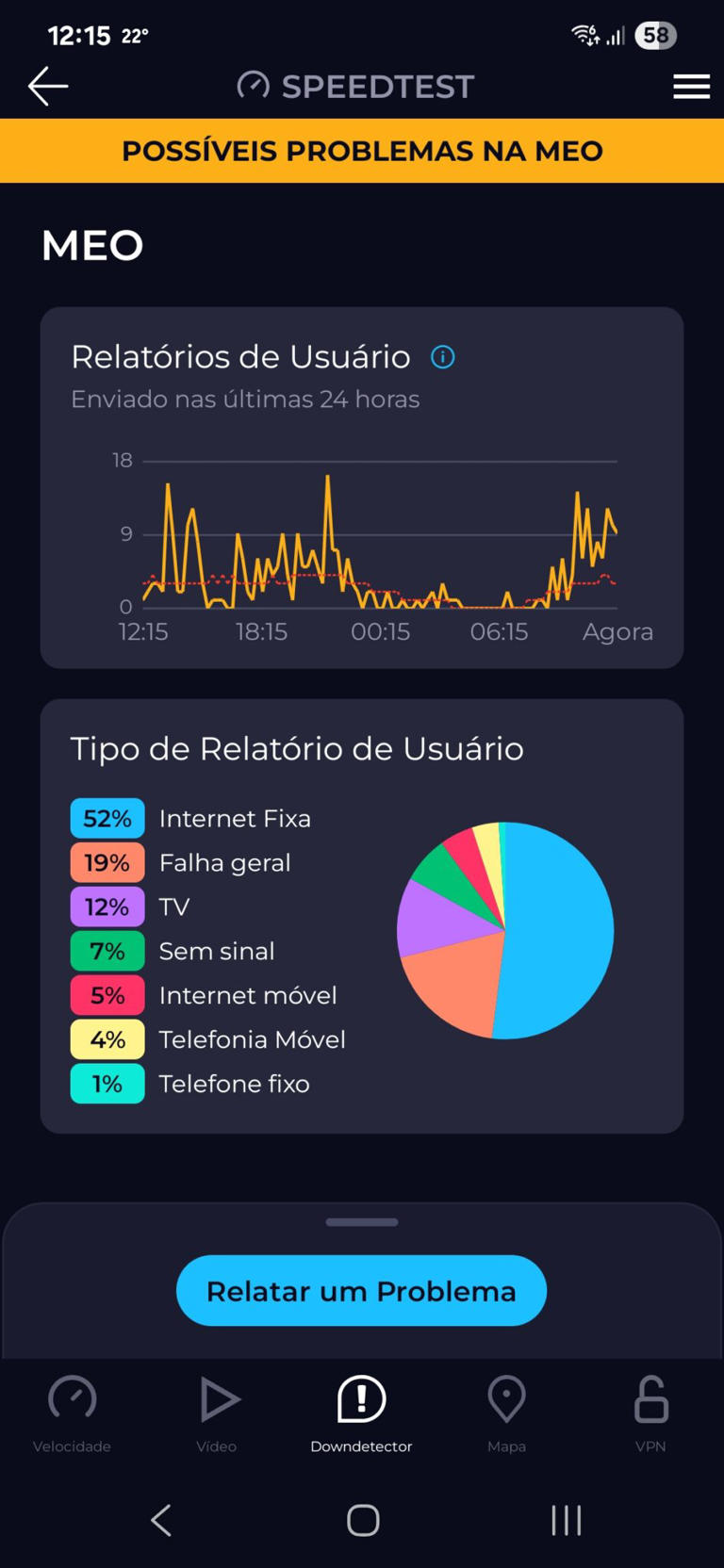724x1568 pixels.
Task: Toggle the Sem sinal legend item
Action: tap(216, 951)
